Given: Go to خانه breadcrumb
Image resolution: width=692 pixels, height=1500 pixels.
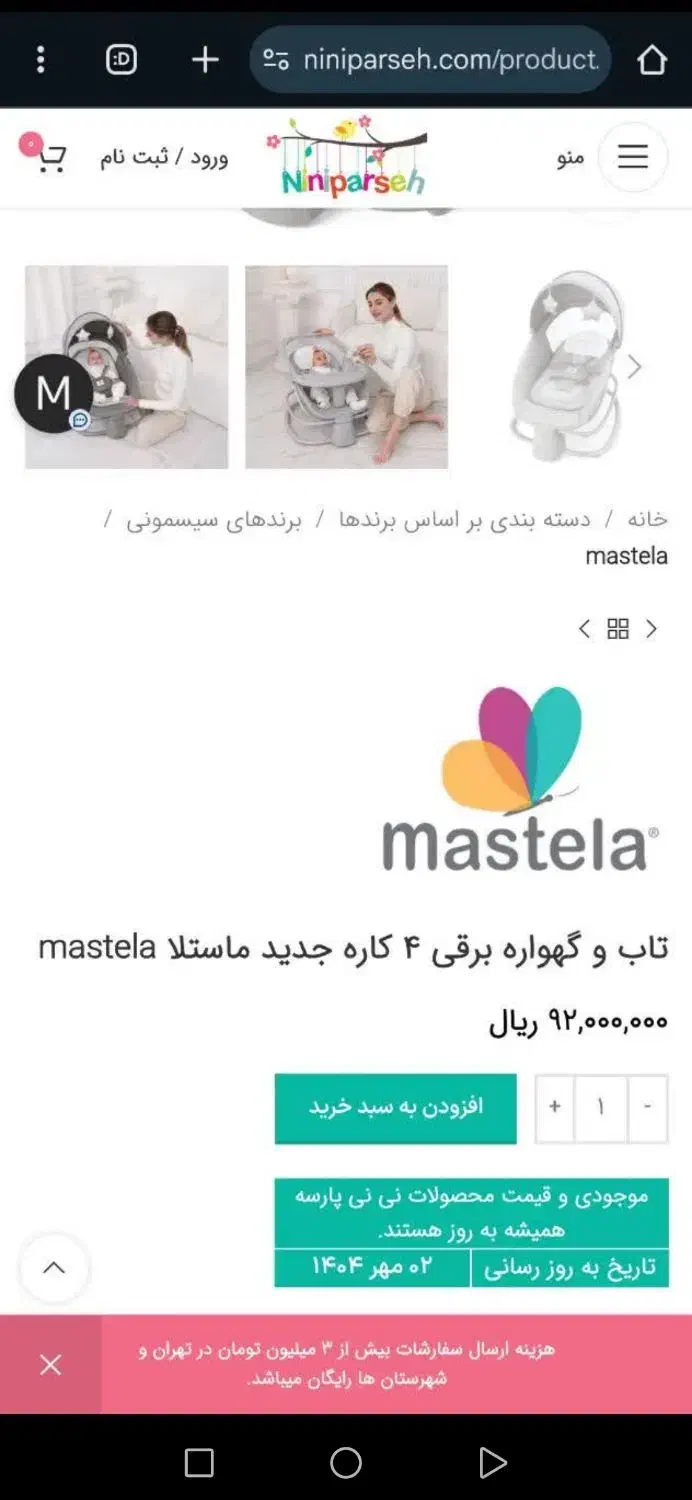Looking at the screenshot, I should pos(647,519).
